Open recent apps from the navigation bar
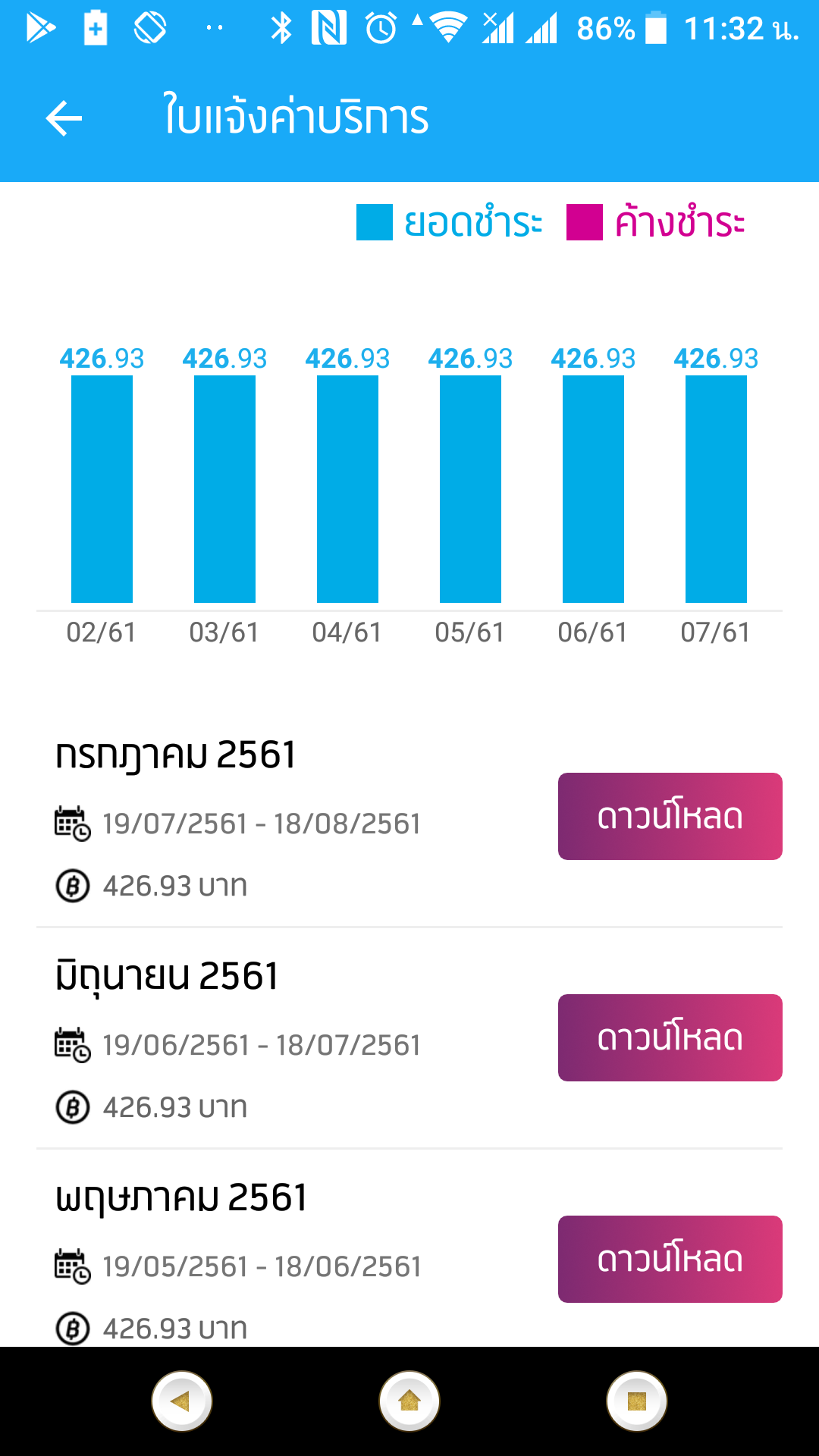 tap(637, 1401)
